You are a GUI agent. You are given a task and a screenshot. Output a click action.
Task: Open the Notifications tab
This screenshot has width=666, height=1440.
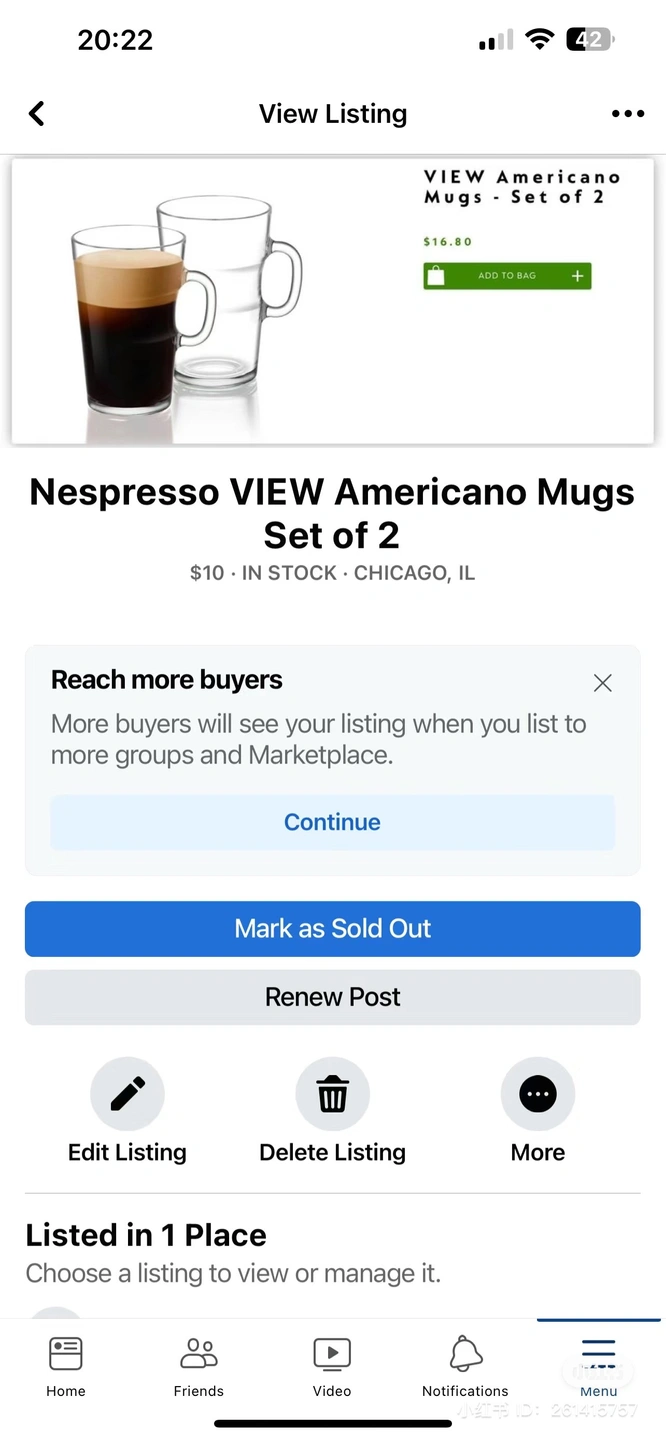pyautogui.click(x=465, y=1366)
